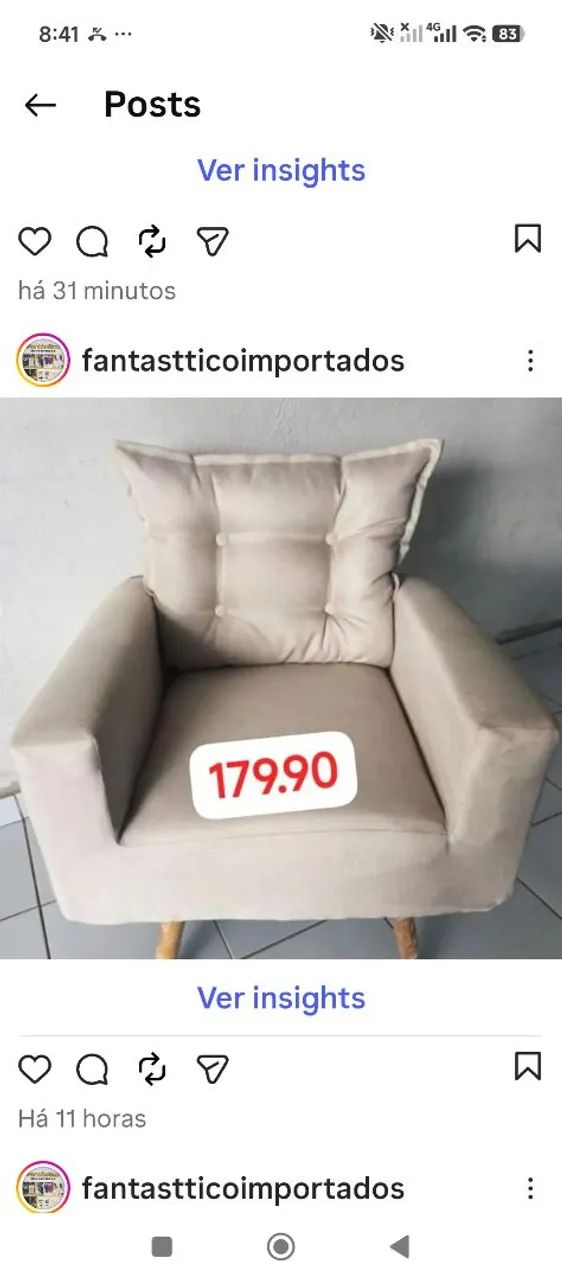Save the armchair post from 11 hours ago
Viewport: 562px width, 1280px height.
(527, 1068)
